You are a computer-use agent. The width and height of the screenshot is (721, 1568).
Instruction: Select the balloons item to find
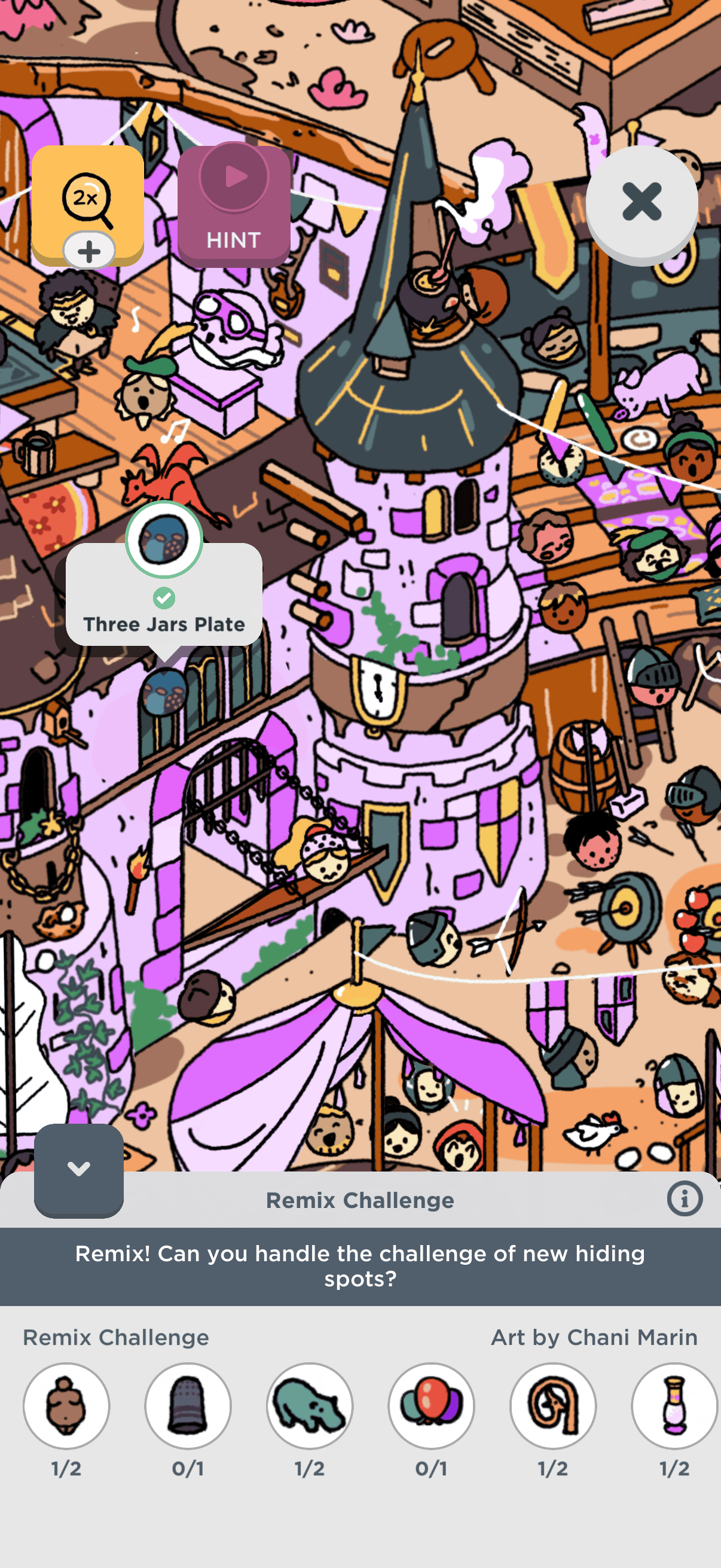point(432,1405)
